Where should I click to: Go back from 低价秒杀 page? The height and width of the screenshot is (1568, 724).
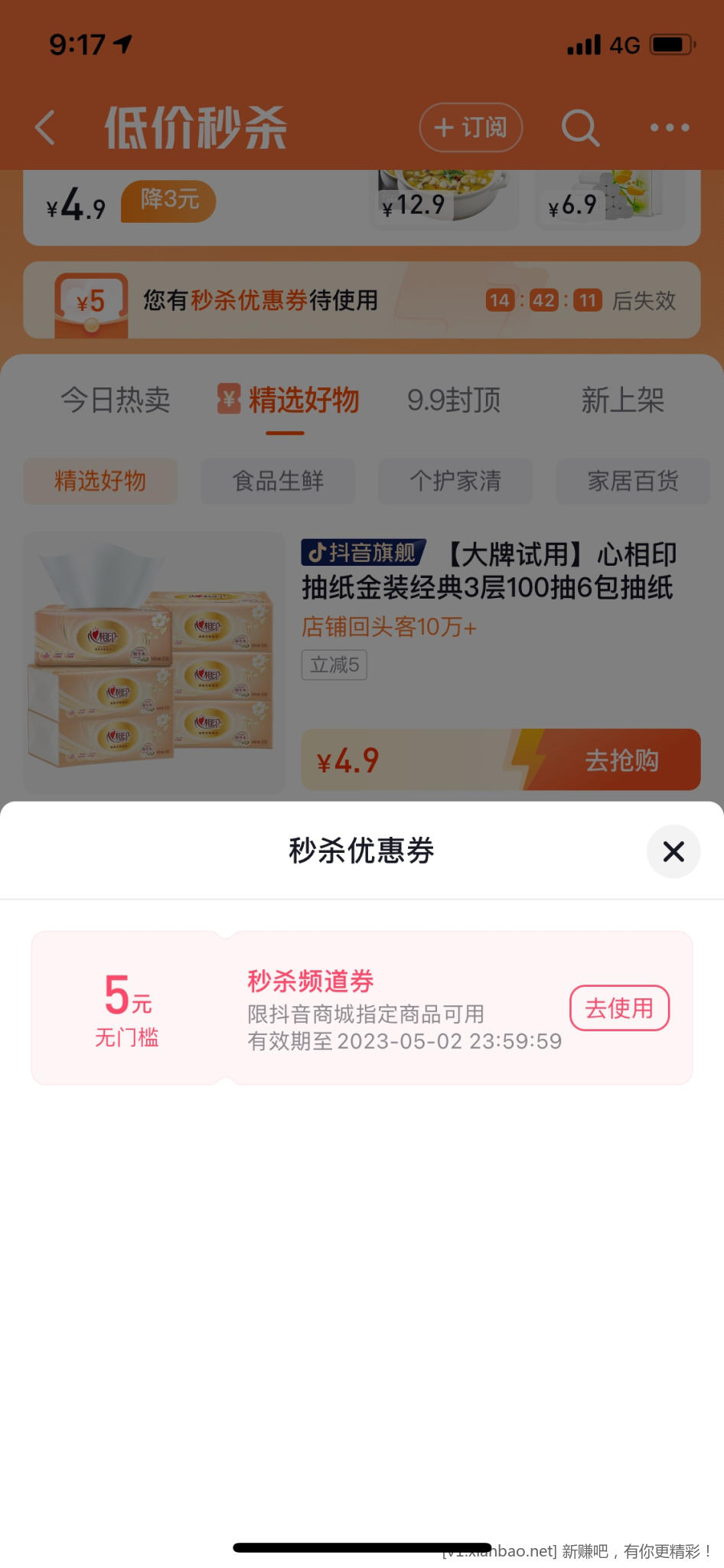coord(46,127)
